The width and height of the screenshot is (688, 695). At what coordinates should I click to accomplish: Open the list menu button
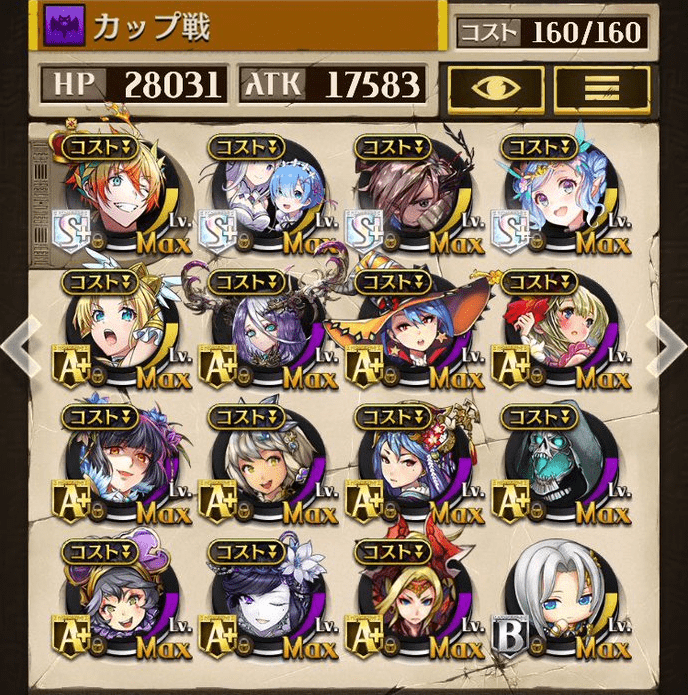[602, 88]
